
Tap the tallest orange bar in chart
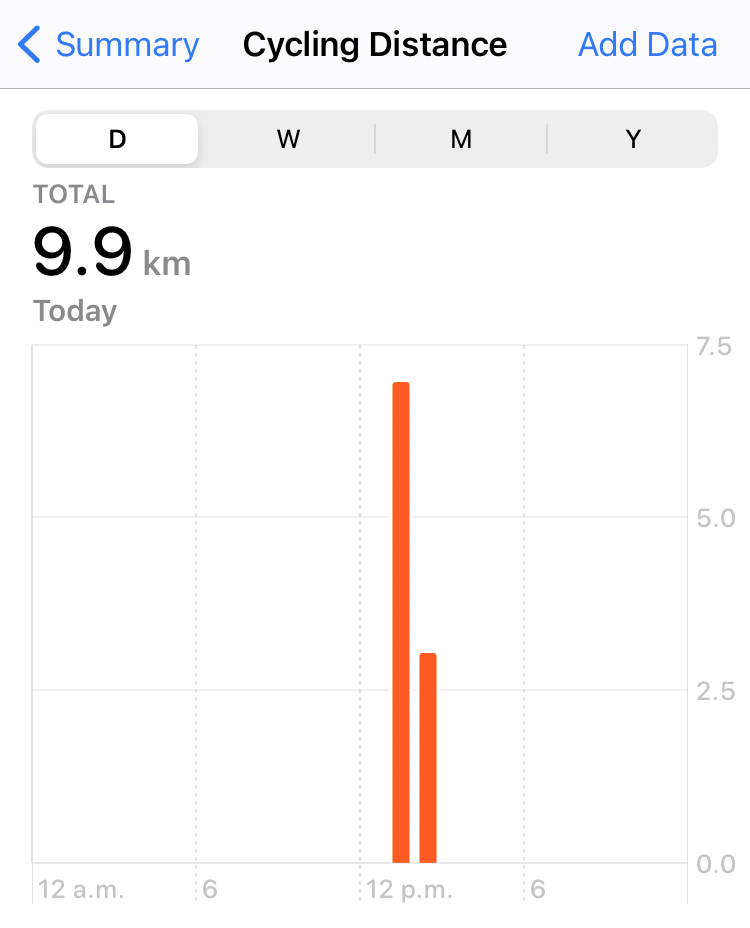click(401, 620)
